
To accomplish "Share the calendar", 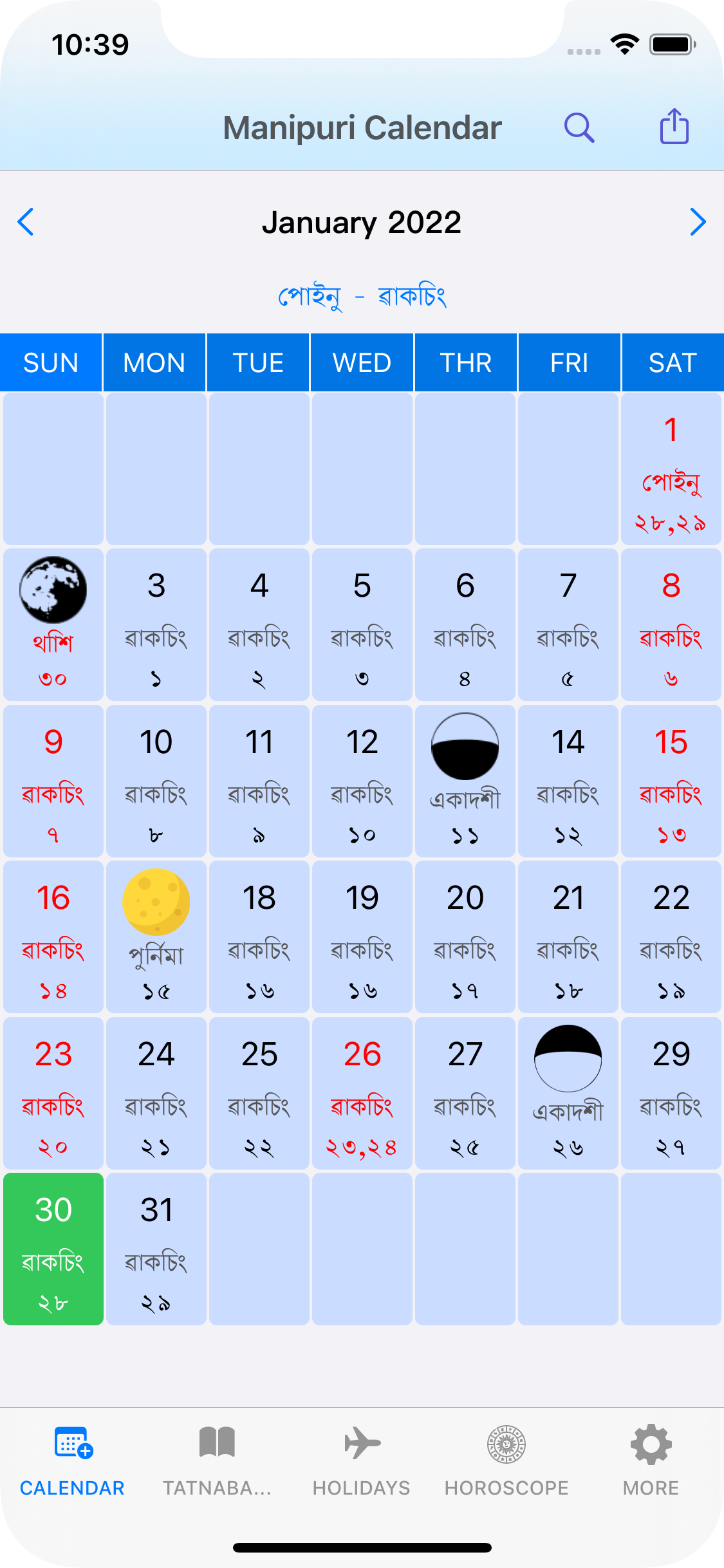I will pos(674,126).
